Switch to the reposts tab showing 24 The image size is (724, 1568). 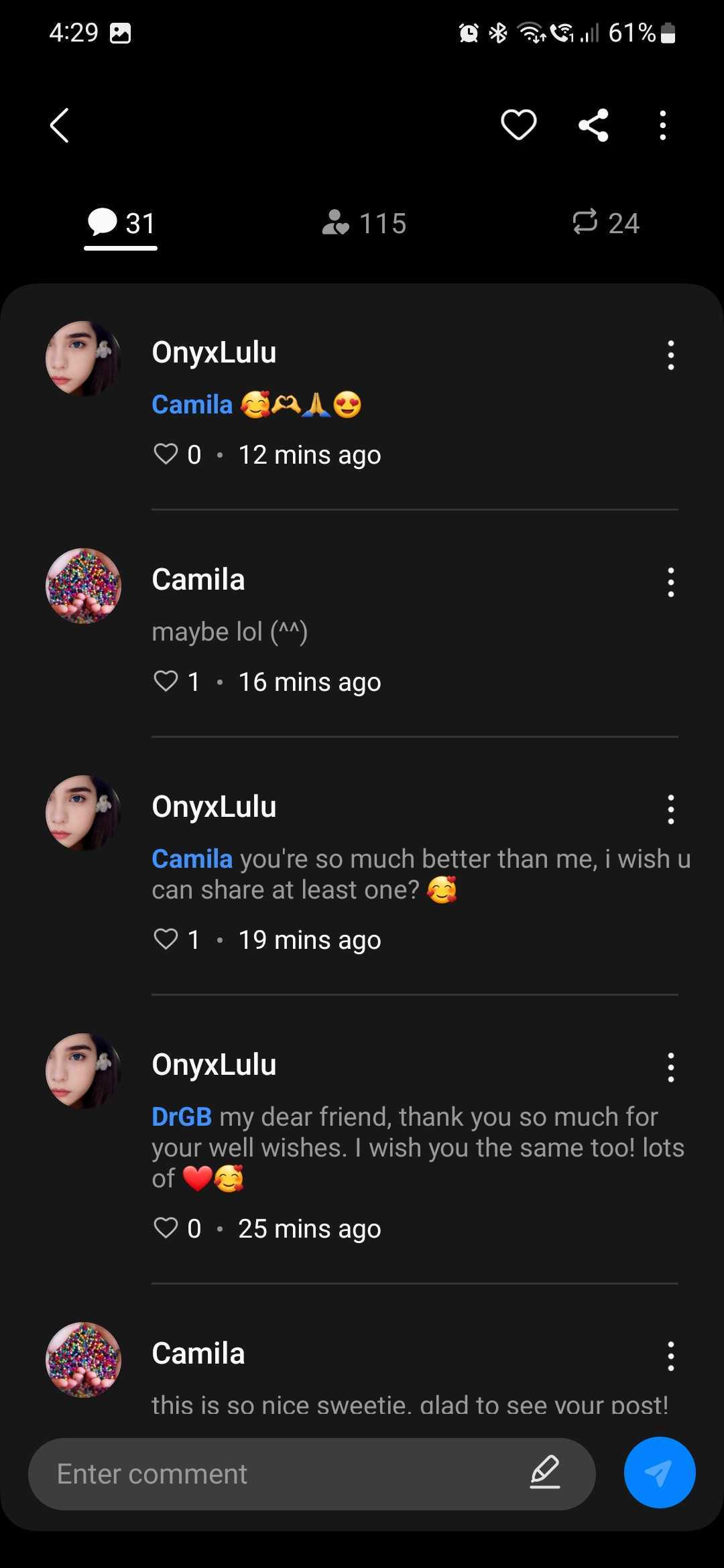click(605, 224)
